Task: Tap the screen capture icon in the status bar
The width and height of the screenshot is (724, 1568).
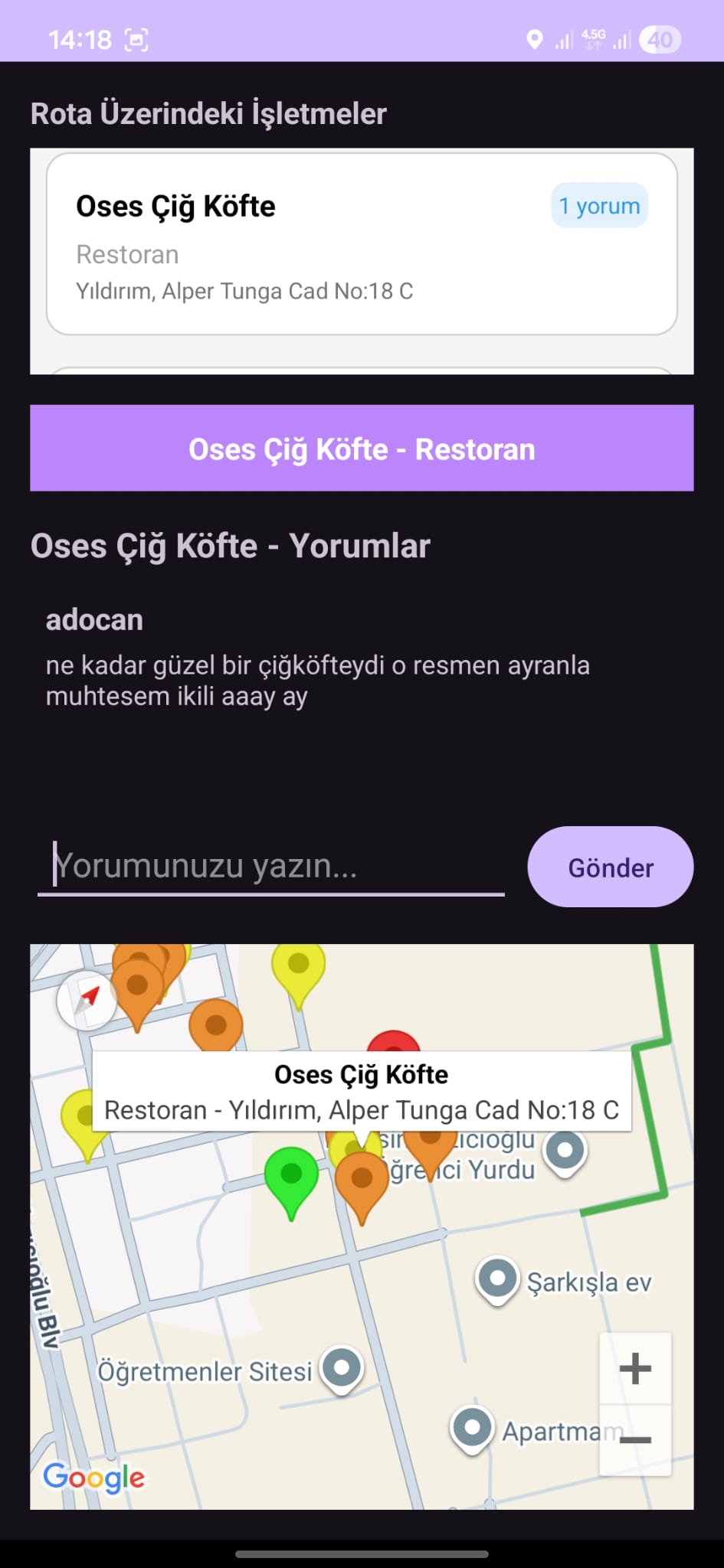Action: [x=136, y=39]
